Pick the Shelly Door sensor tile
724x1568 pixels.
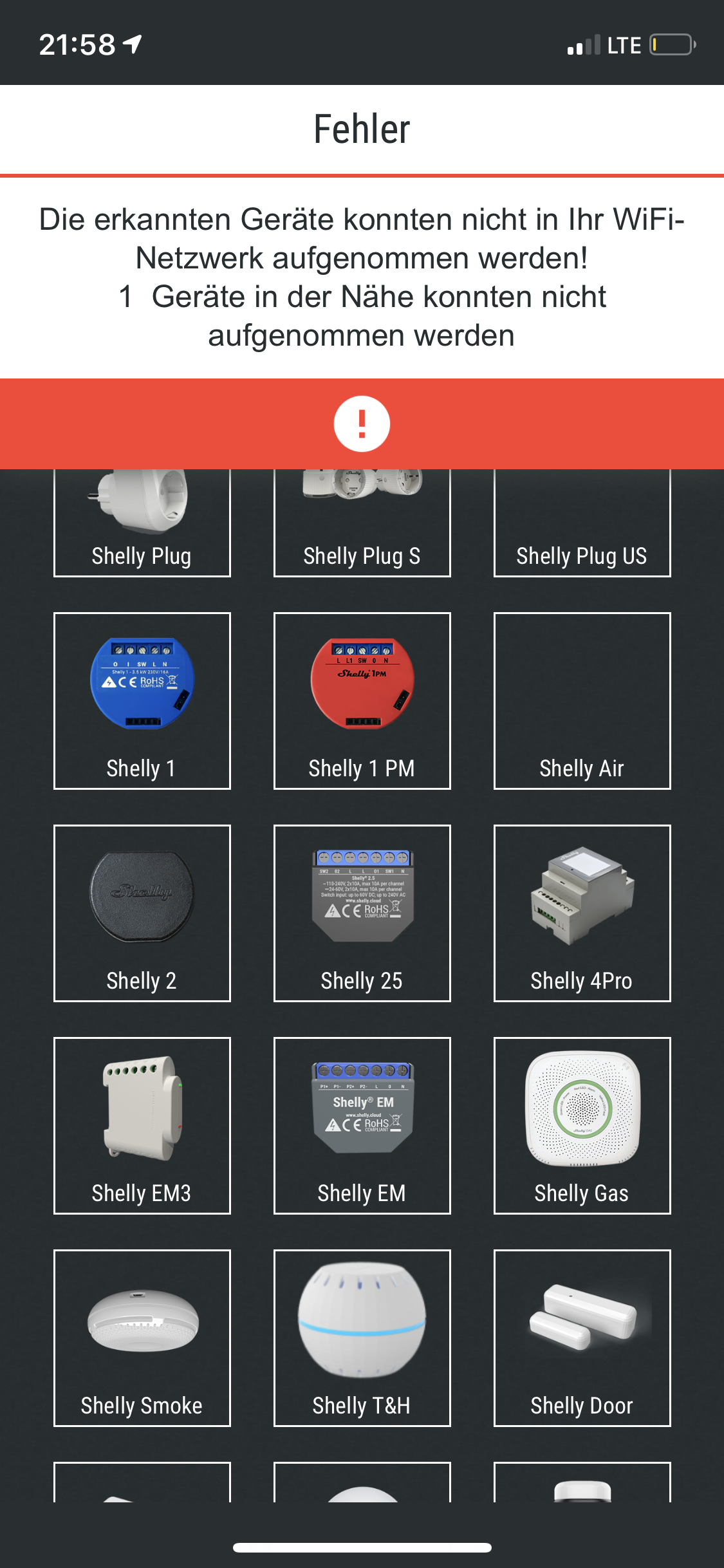[582, 1338]
